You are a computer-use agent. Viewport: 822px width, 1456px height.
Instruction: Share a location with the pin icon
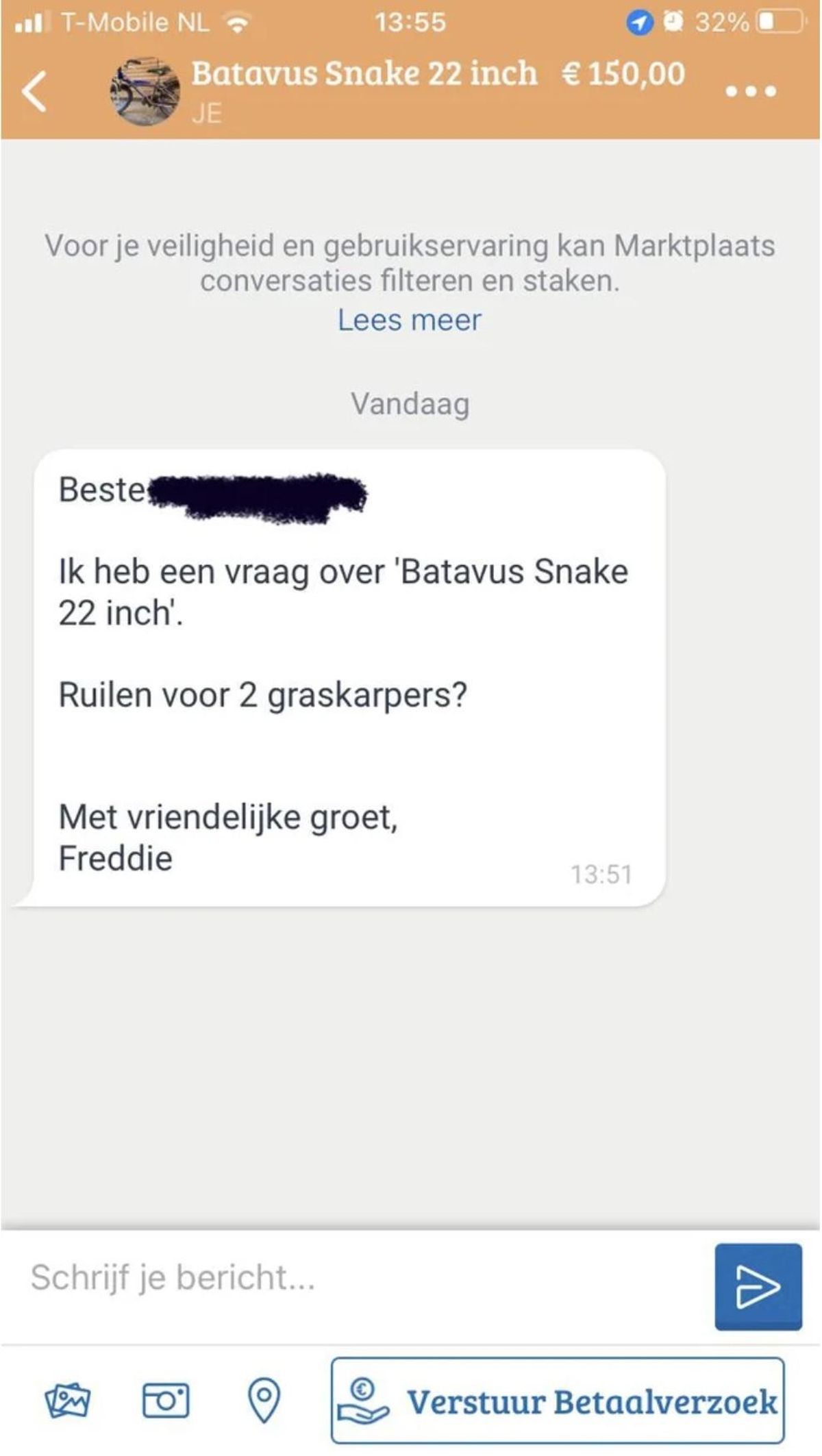click(264, 1401)
